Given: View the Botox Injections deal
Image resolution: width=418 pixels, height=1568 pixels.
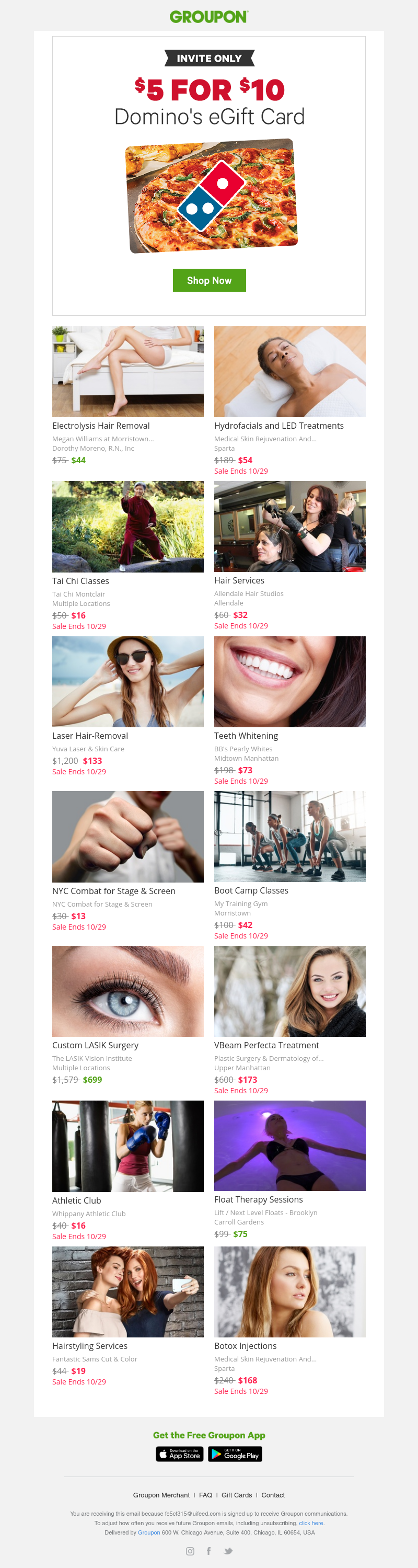Looking at the screenshot, I should 245,1346.
